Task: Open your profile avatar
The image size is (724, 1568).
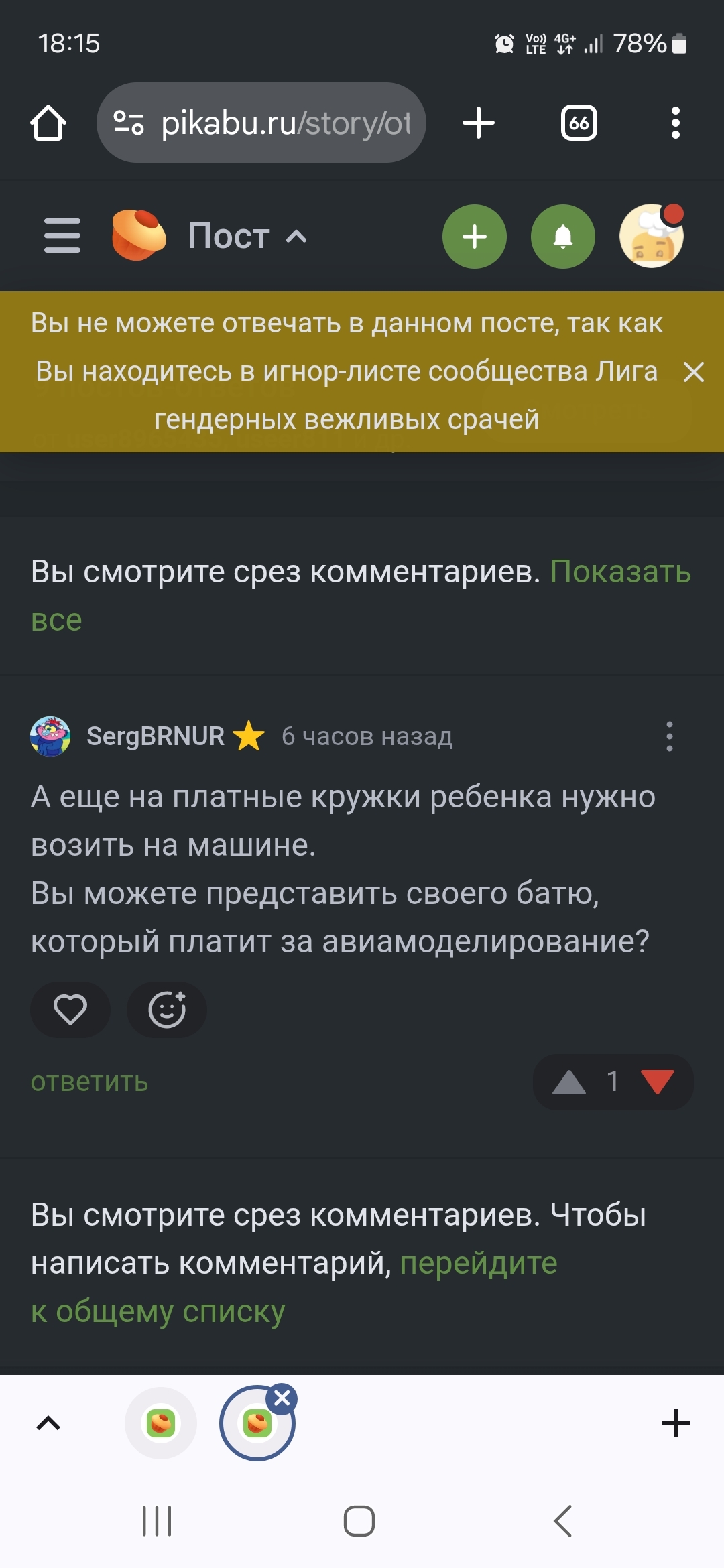Action: [x=651, y=237]
